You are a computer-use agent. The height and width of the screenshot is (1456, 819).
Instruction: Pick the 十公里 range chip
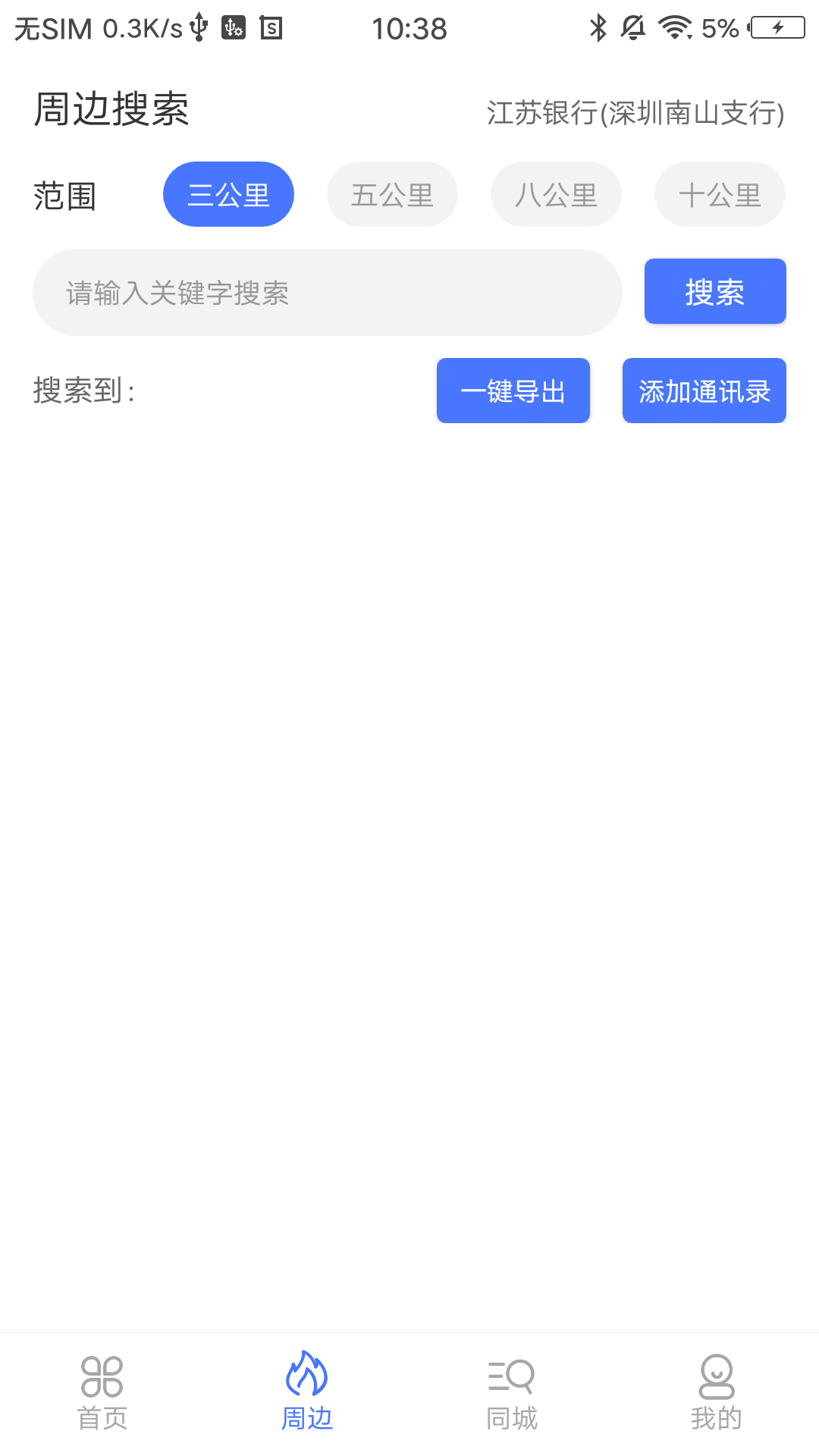tap(720, 194)
